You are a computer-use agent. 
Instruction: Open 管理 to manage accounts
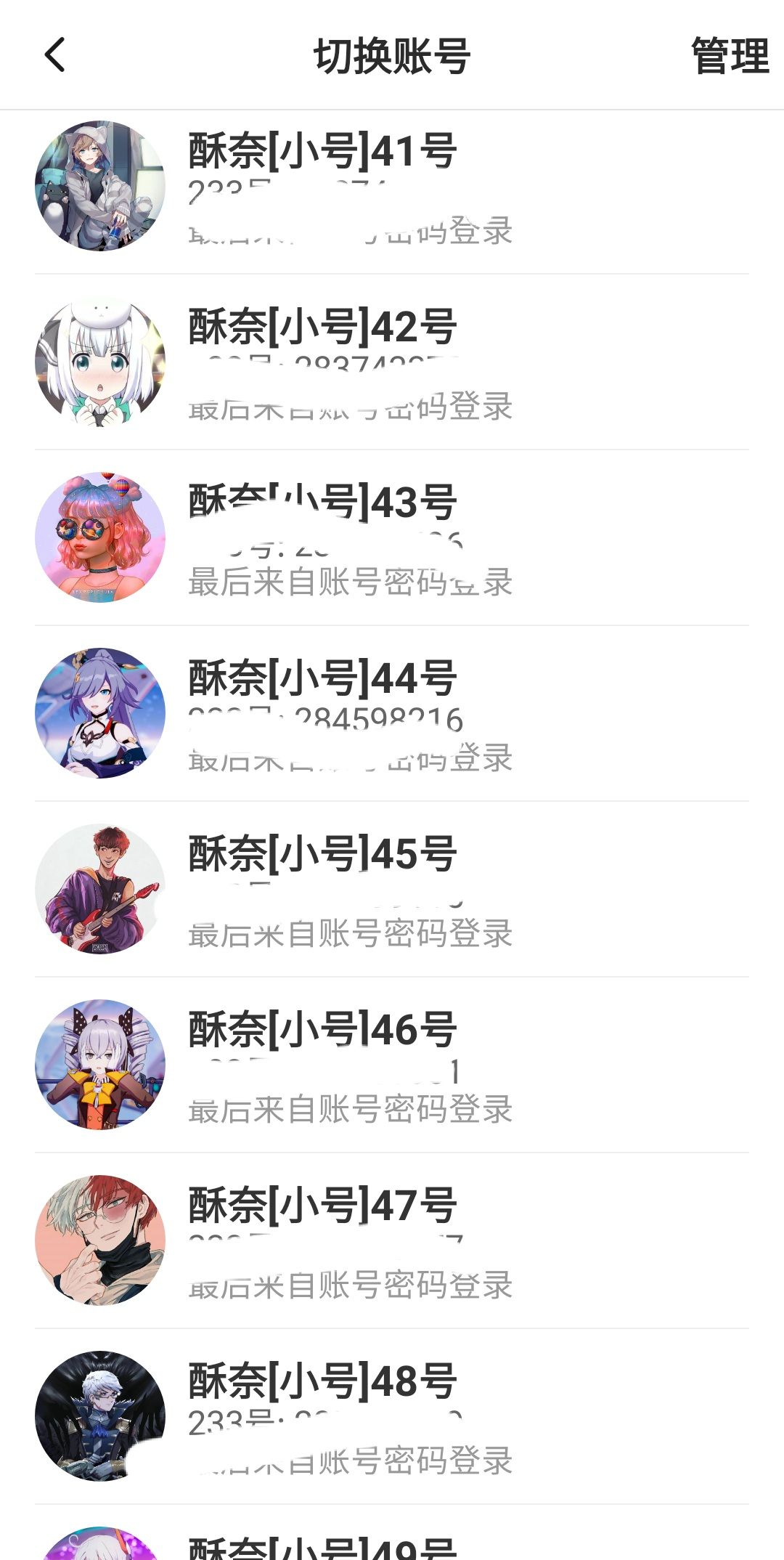(729, 56)
